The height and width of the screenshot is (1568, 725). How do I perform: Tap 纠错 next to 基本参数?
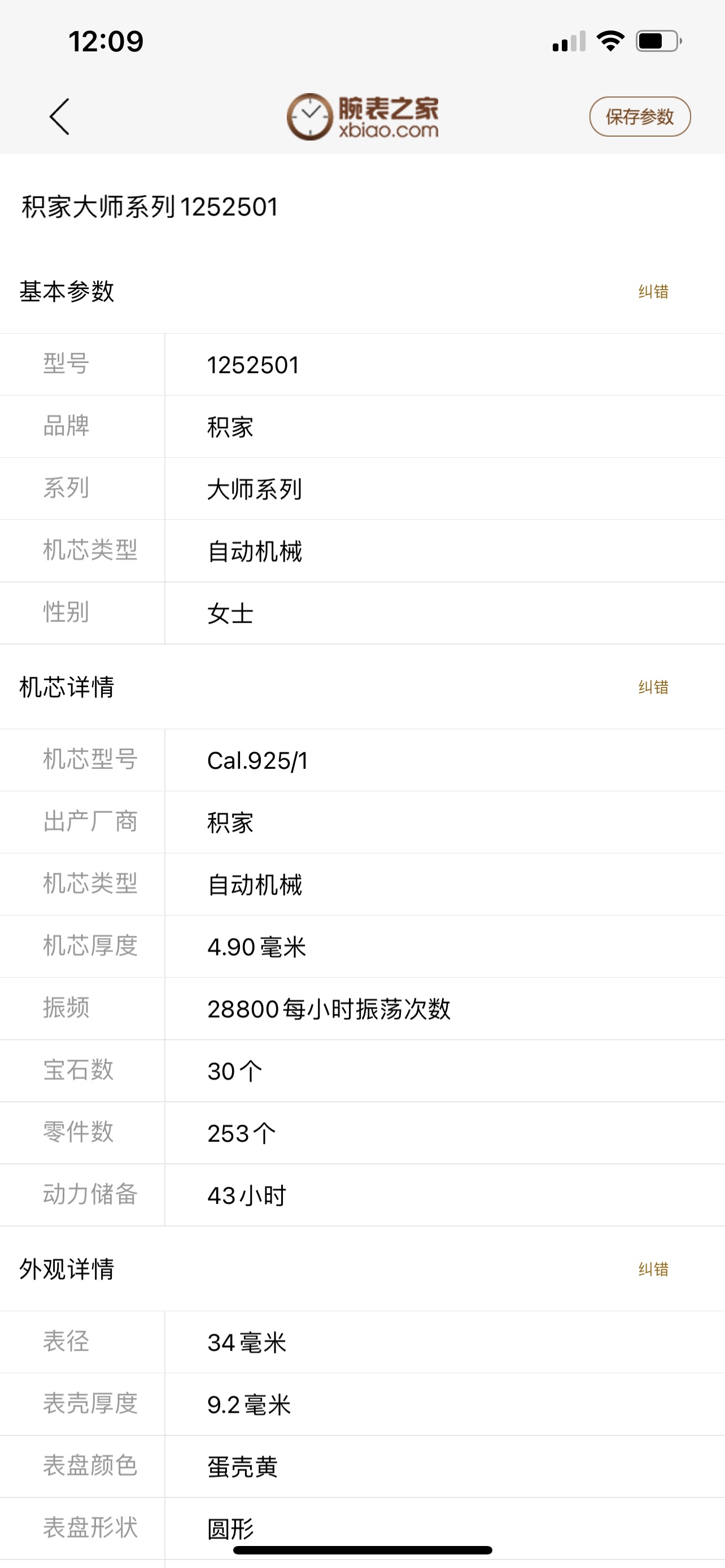point(653,292)
